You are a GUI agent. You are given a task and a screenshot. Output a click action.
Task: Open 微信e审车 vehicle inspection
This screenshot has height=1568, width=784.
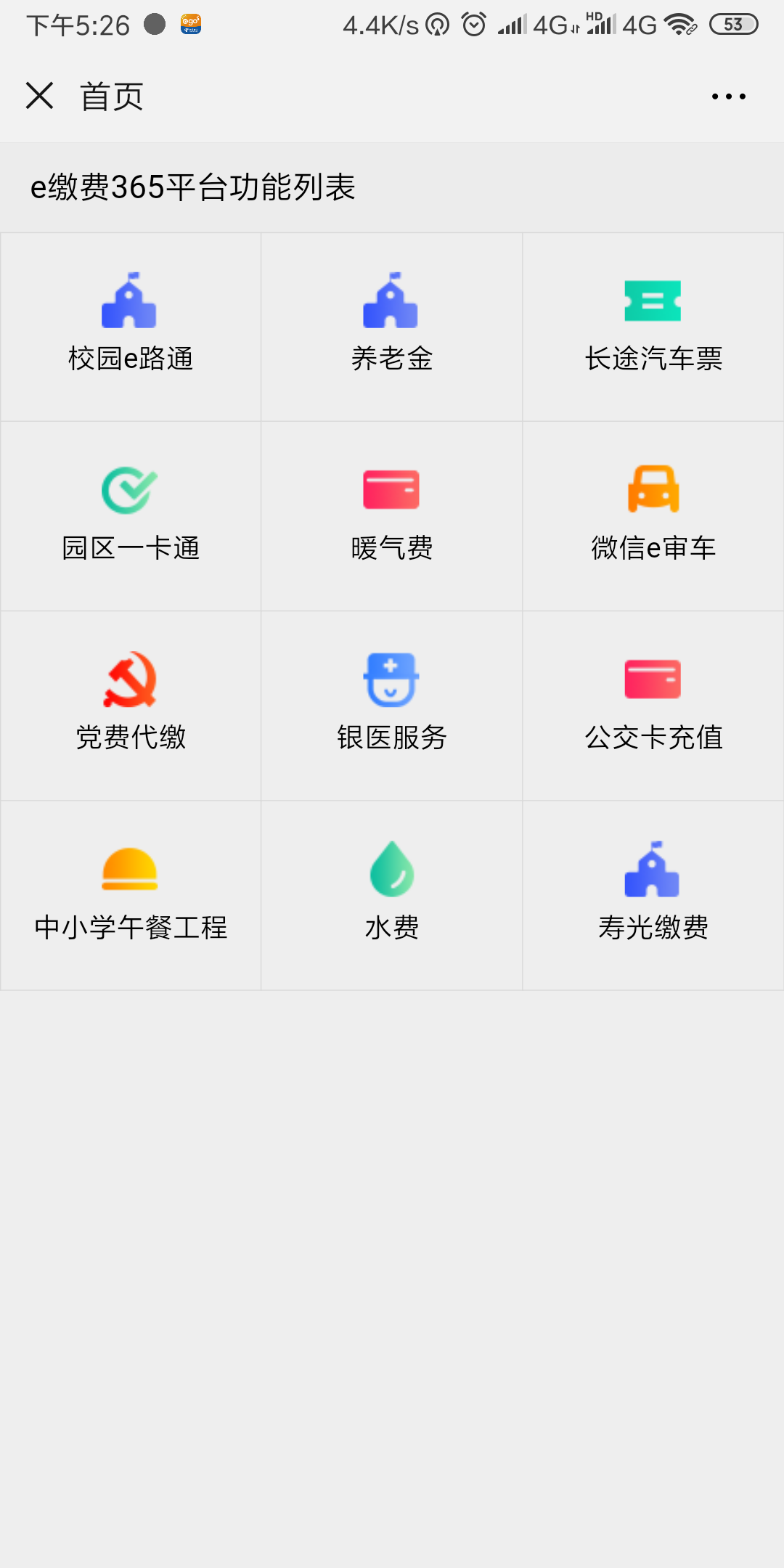click(x=653, y=516)
